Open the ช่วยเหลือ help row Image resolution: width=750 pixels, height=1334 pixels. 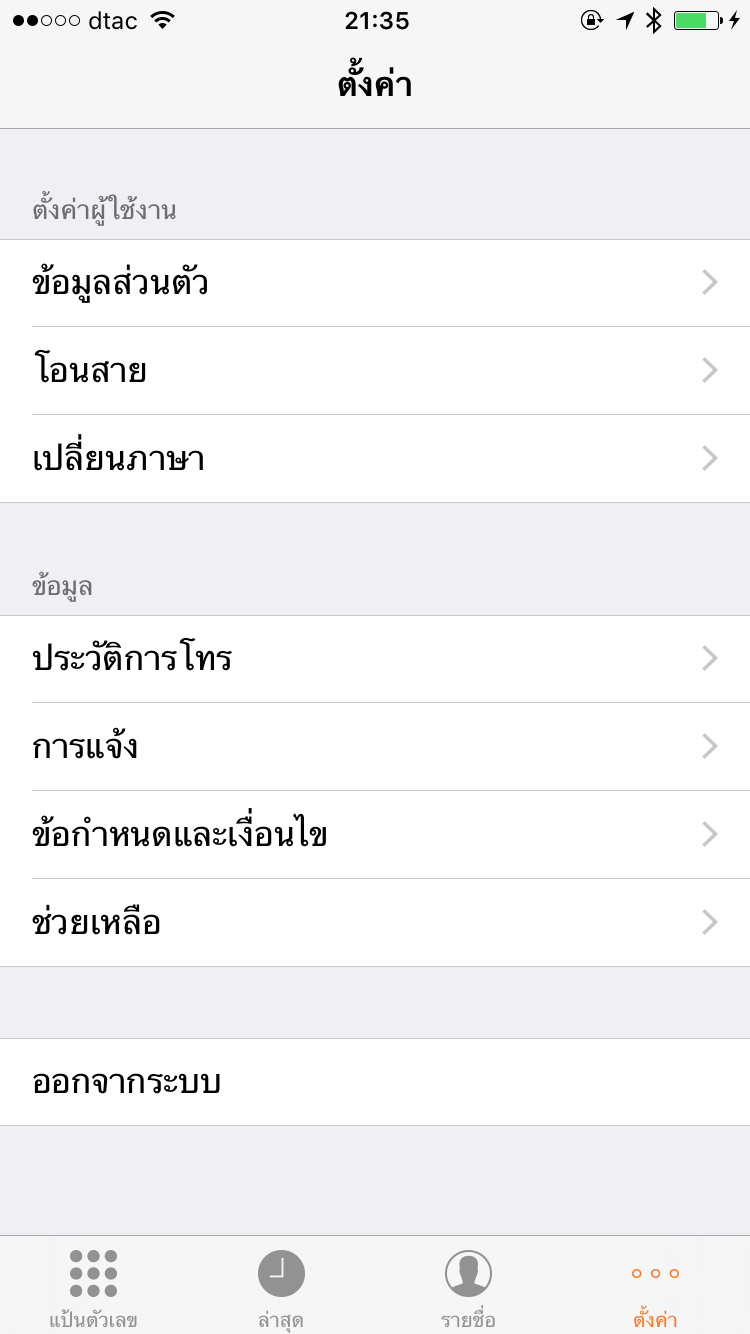point(375,922)
